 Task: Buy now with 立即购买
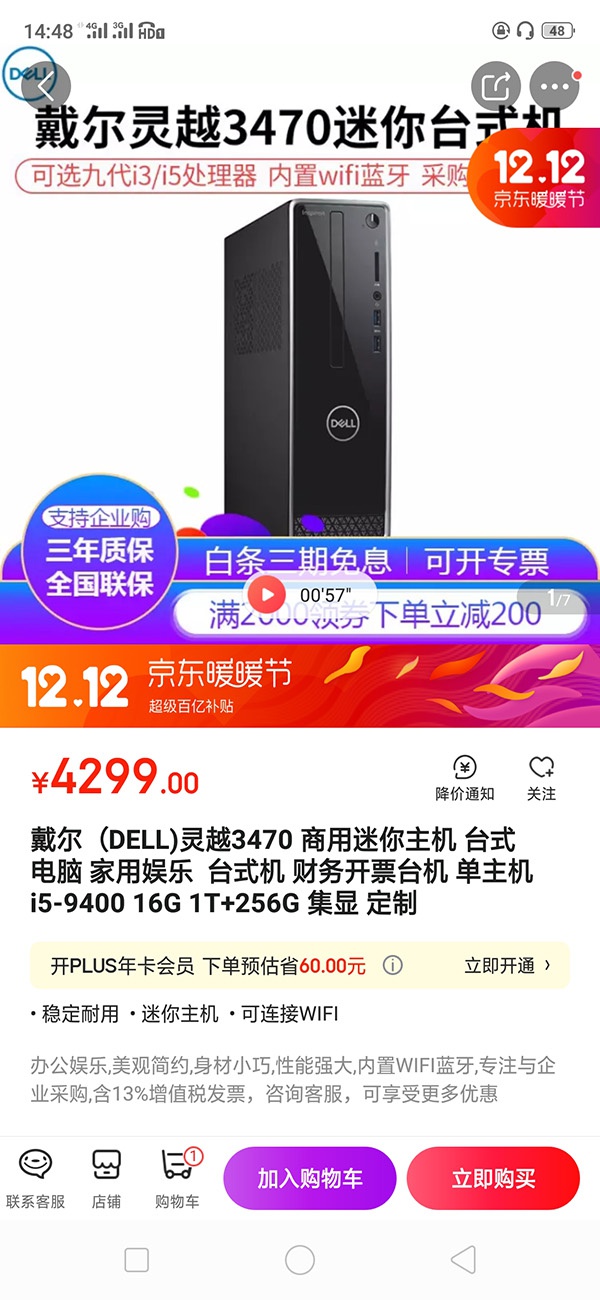tap(493, 1178)
